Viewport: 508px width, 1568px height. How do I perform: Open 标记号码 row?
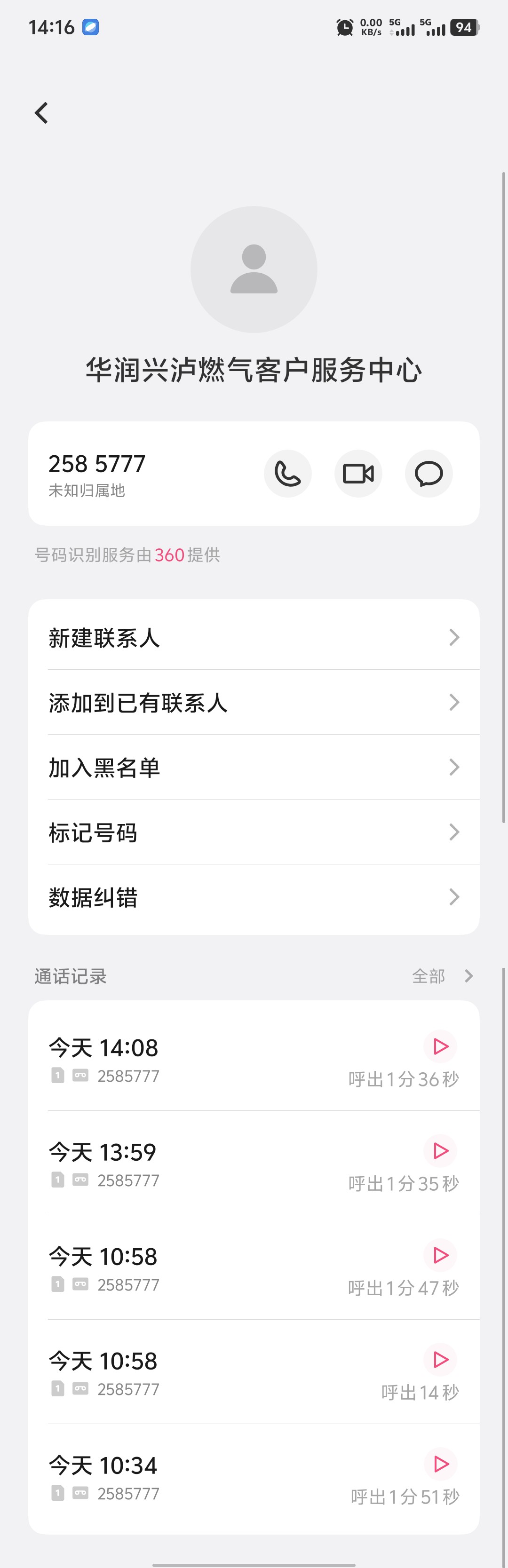click(x=254, y=832)
